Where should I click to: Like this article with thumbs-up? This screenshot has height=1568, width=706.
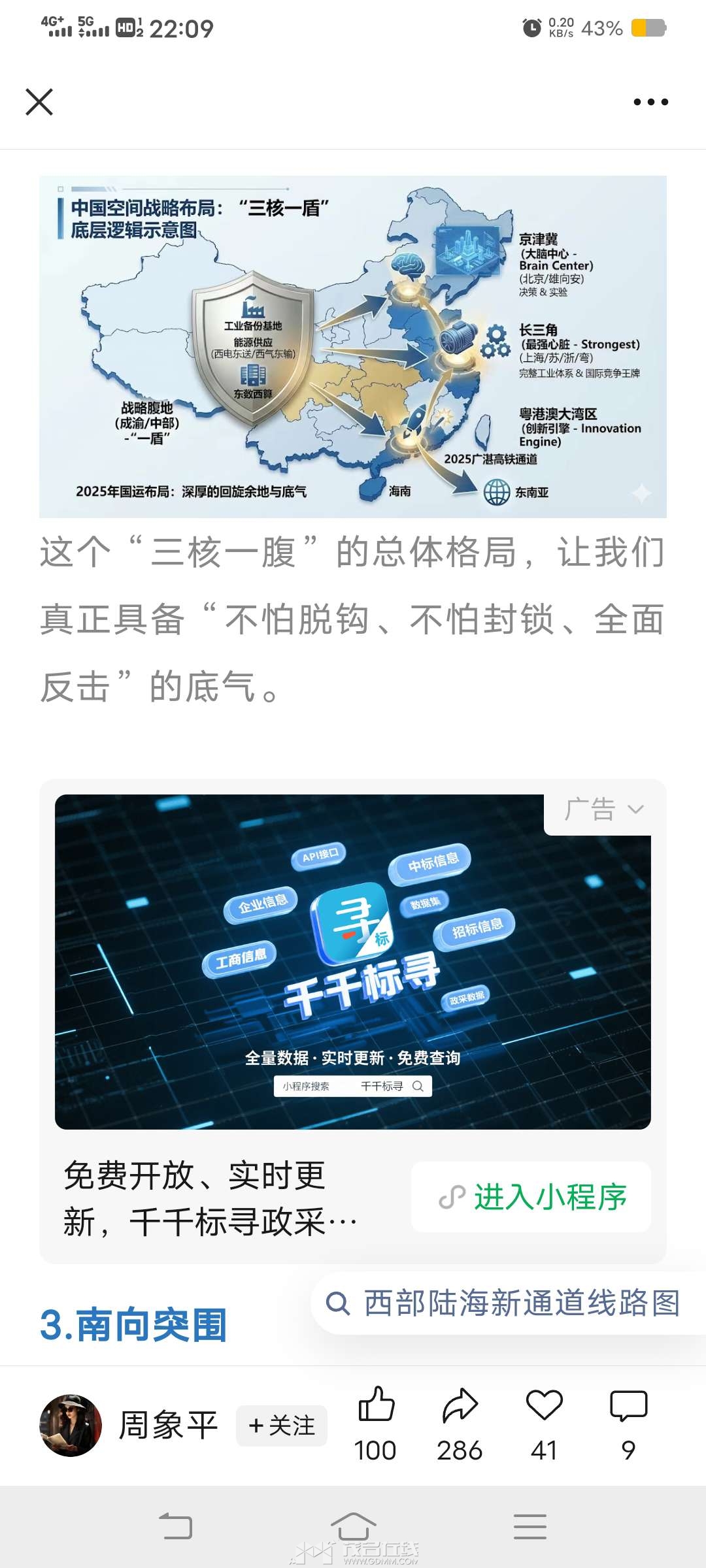point(376,1405)
